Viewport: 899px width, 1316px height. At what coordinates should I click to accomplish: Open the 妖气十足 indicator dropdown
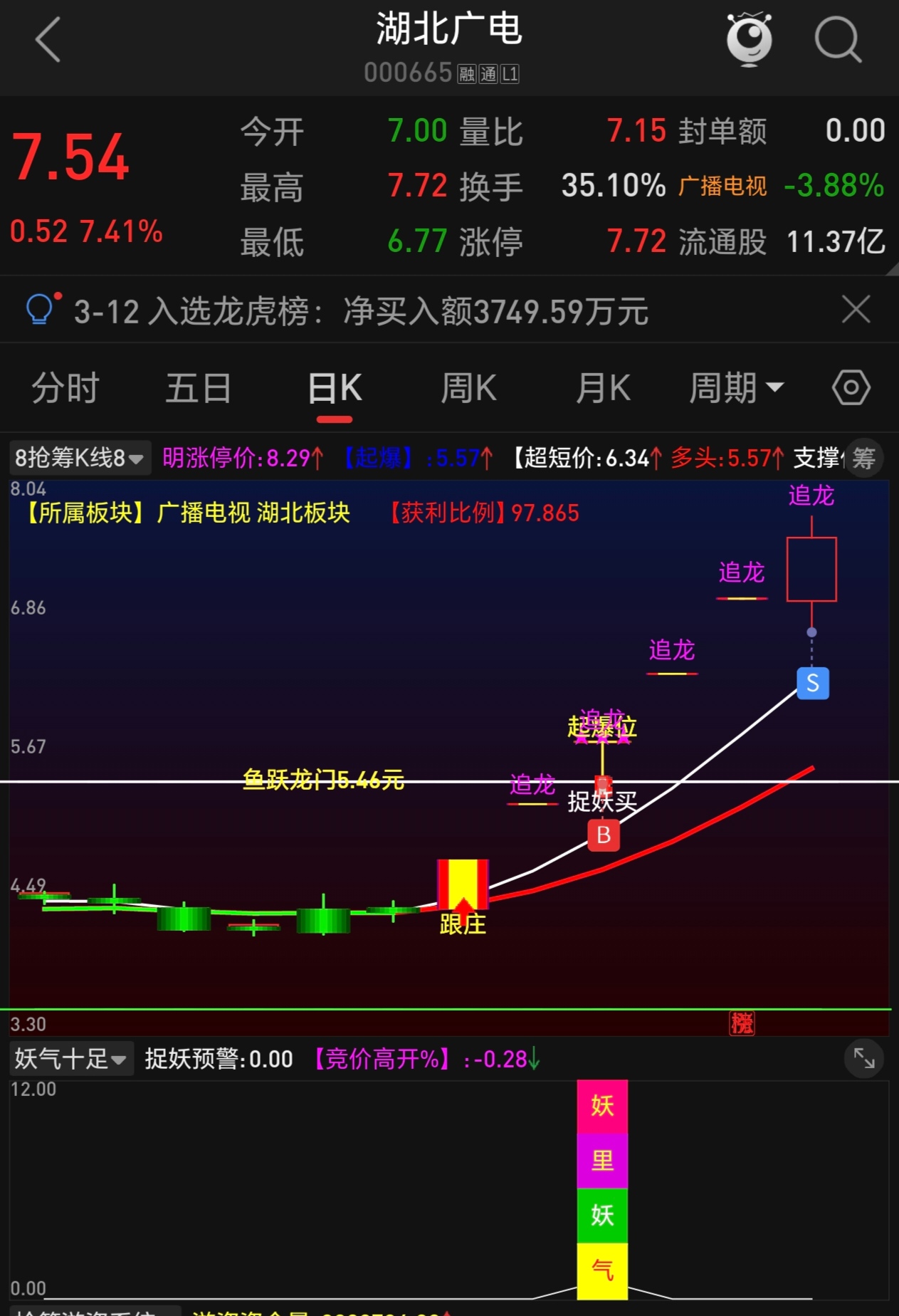click(70, 1059)
